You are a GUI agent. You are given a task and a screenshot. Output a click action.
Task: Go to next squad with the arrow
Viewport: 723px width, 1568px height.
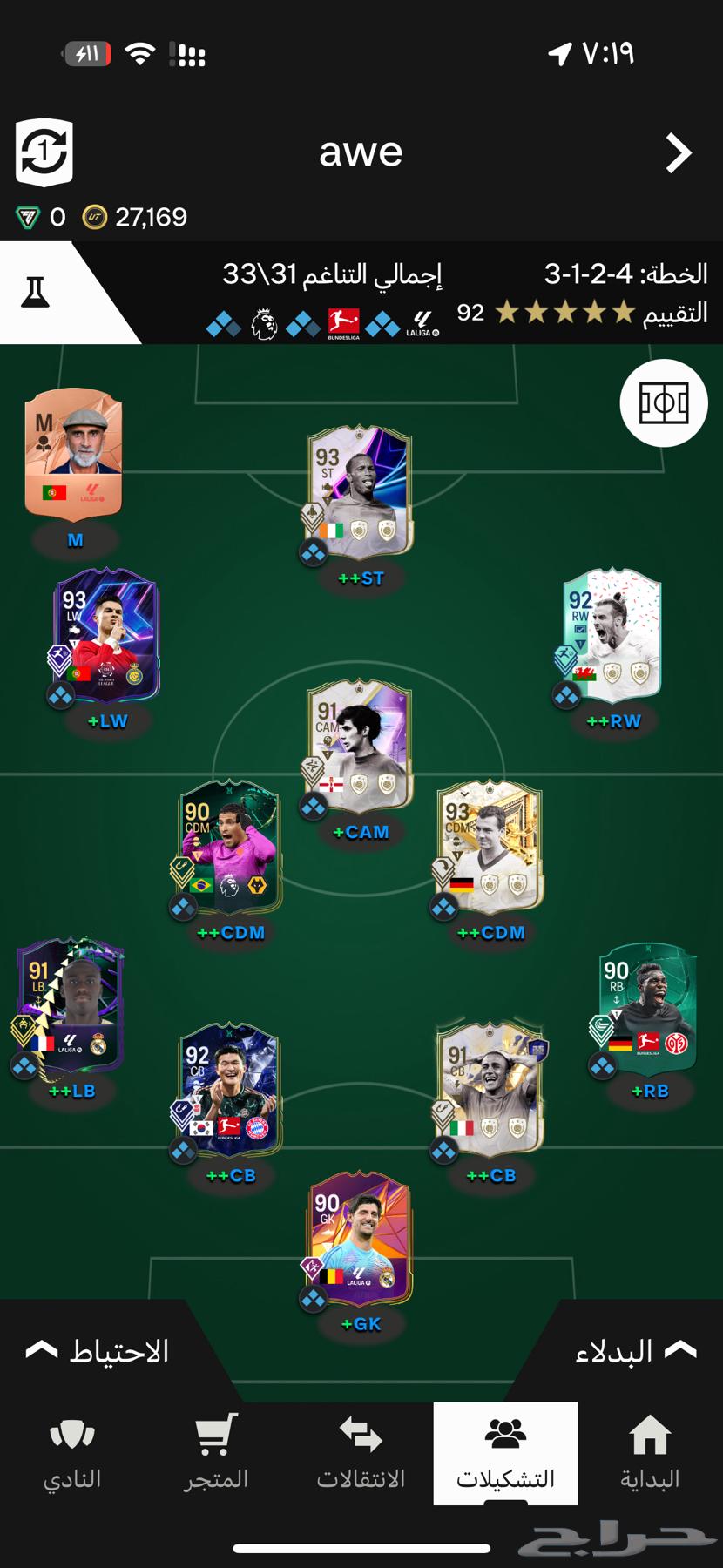pyautogui.click(x=678, y=153)
